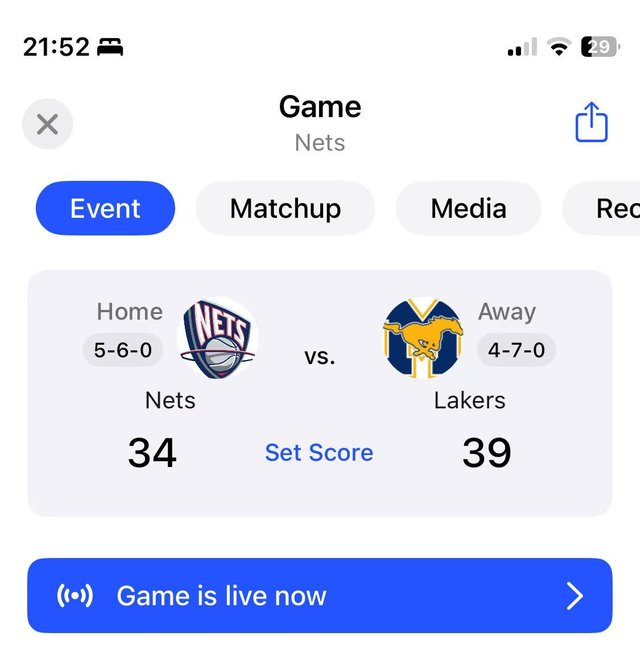Image resolution: width=640 pixels, height=660 pixels.
Task: Tap Set Score link
Action: 319,453
